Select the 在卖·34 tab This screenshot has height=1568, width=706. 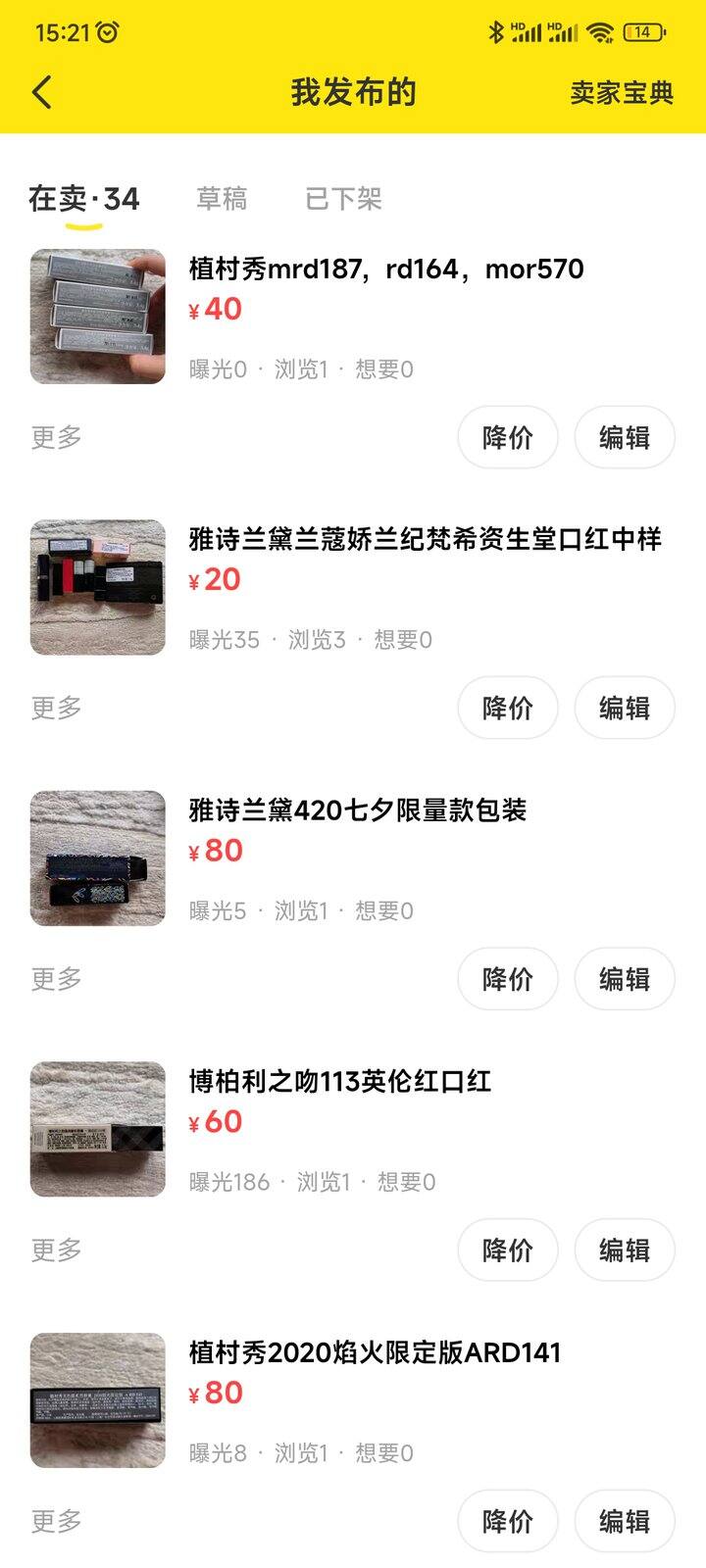pyautogui.click(x=84, y=199)
